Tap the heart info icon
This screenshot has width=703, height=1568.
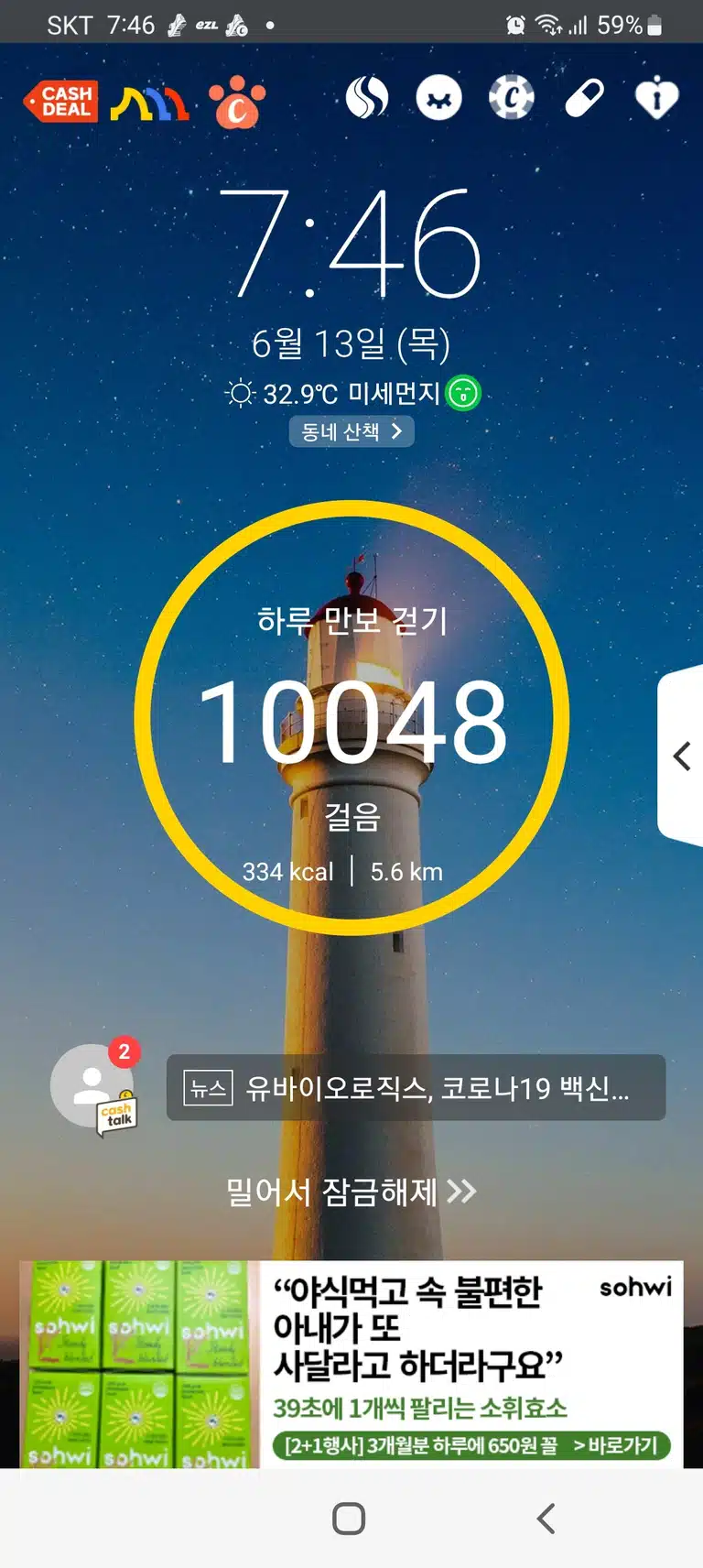click(656, 98)
